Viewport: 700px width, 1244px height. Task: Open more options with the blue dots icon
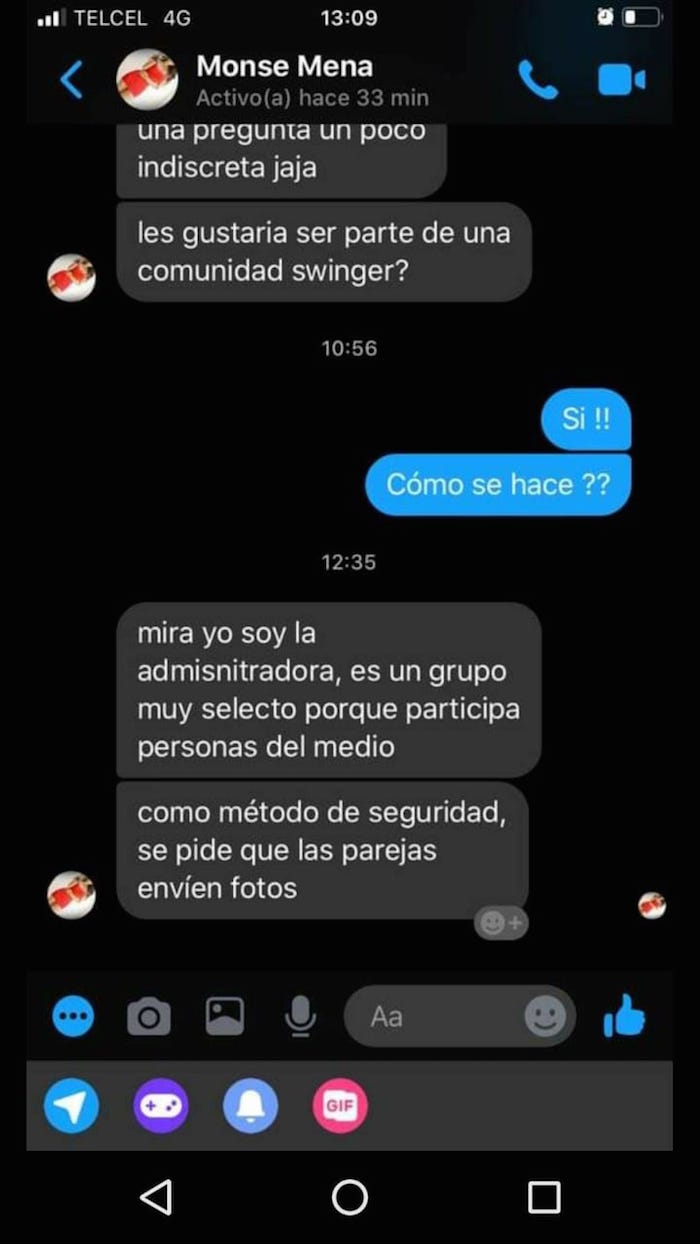(x=73, y=1018)
